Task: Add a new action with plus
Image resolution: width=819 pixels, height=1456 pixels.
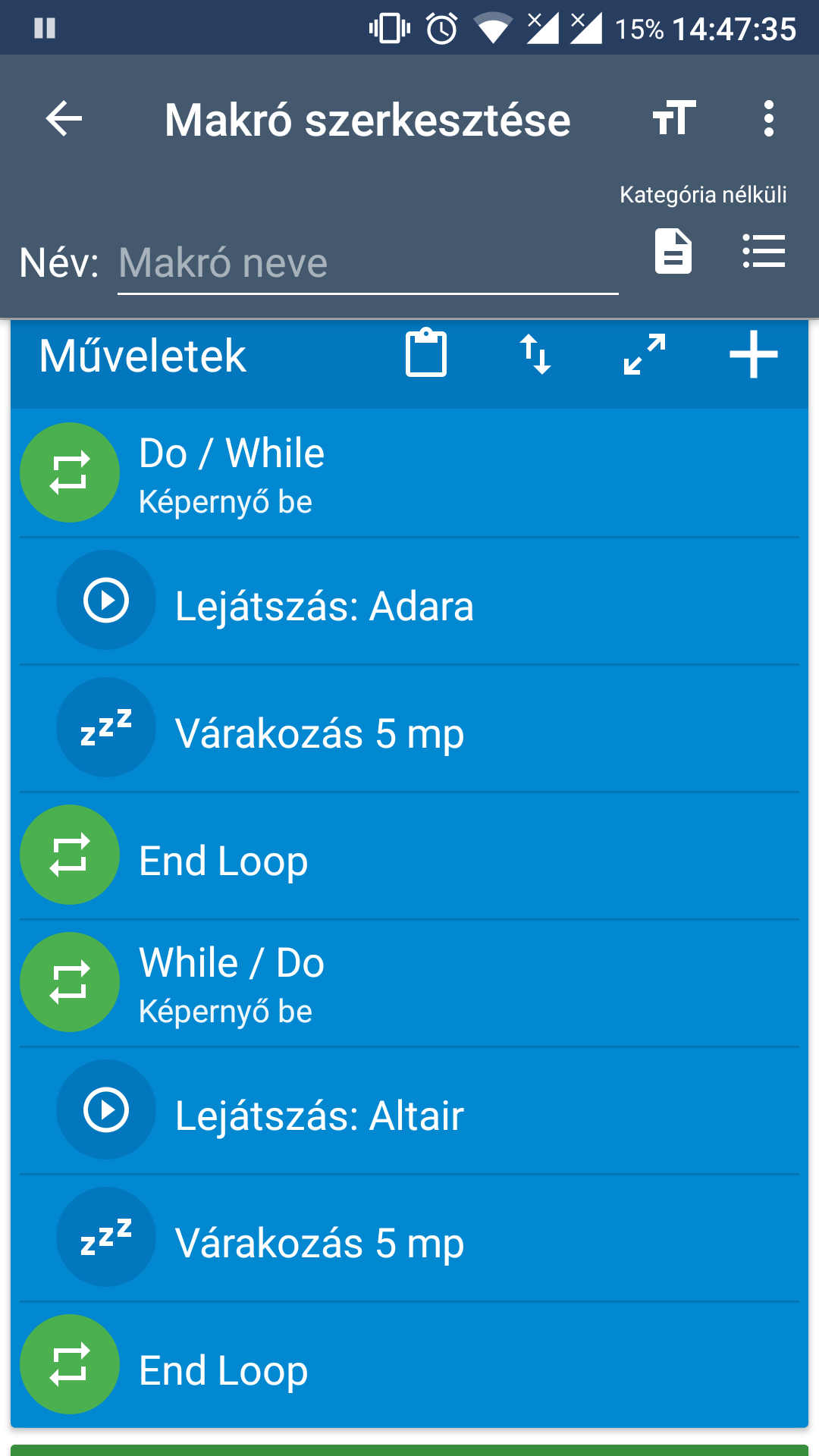Action: pyautogui.click(x=753, y=354)
